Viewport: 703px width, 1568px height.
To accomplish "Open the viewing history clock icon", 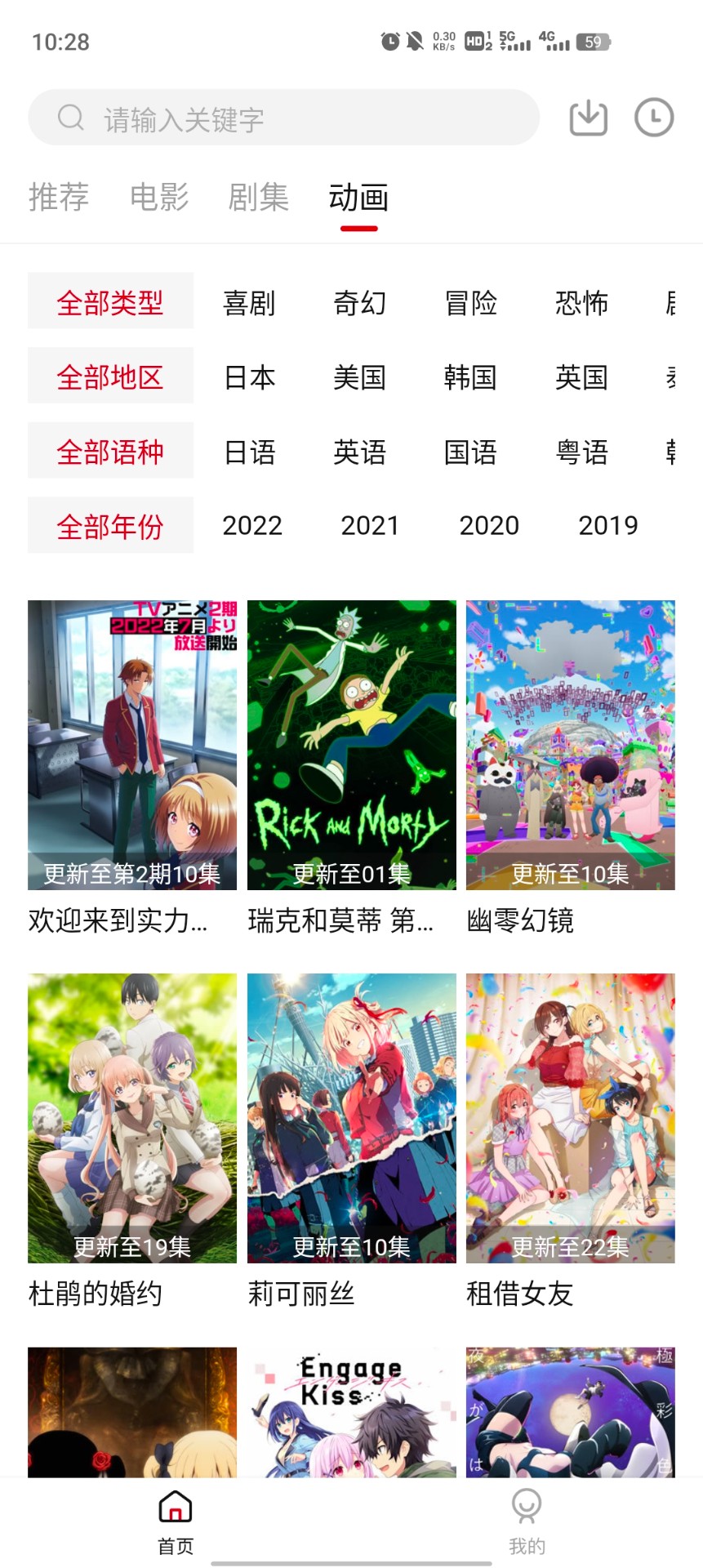I will click(652, 118).
